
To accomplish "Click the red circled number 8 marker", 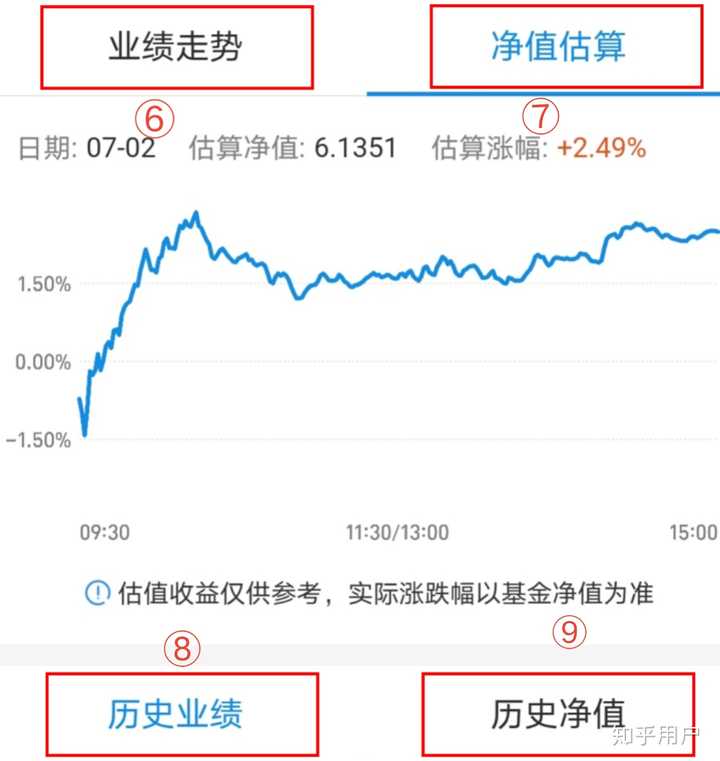I will 184,649.
